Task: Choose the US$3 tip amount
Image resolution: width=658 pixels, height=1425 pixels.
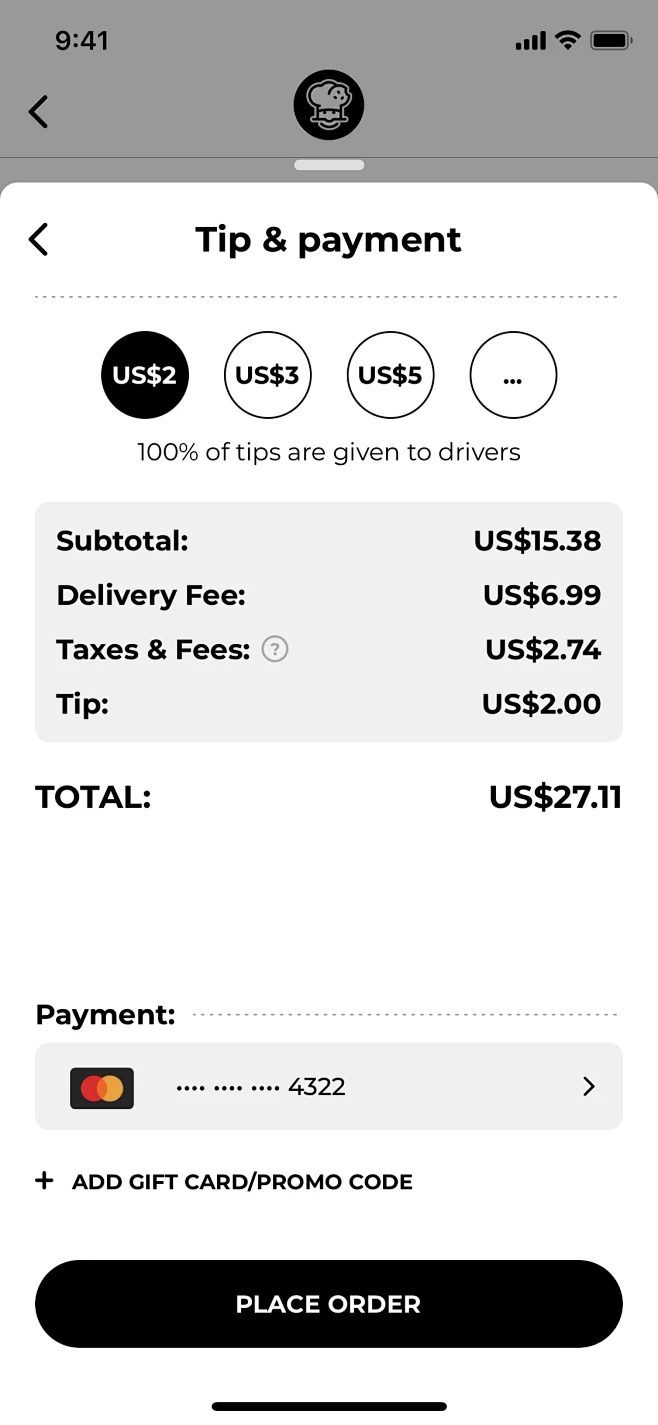Action: point(268,375)
